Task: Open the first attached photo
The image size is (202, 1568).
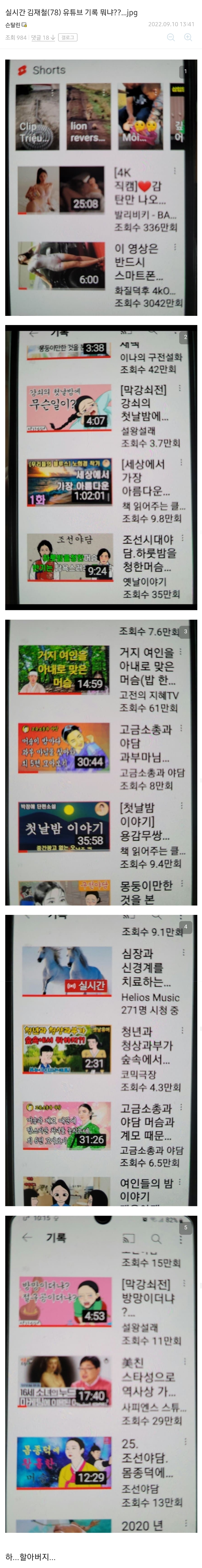Action: tap(101, 187)
